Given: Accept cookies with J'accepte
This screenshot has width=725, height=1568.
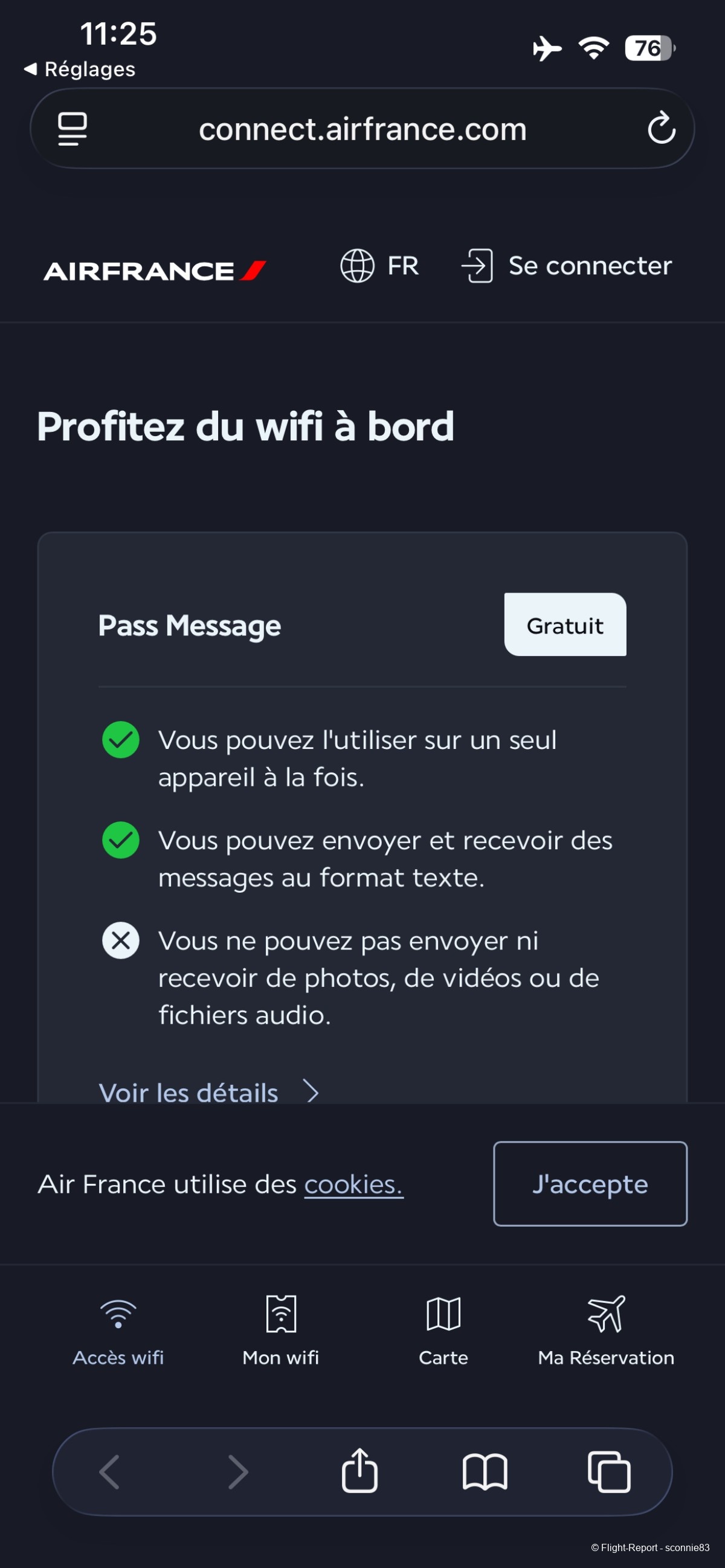Looking at the screenshot, I should coord(590,1184).
